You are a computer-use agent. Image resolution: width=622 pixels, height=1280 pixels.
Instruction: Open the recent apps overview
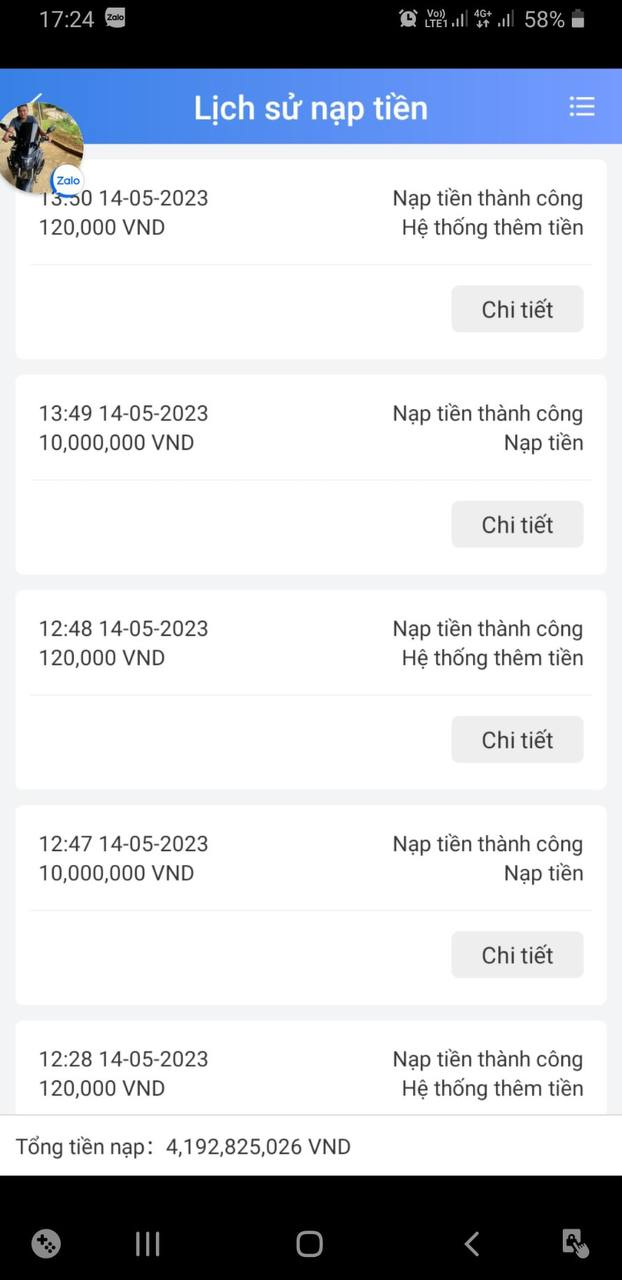tap(148, 1243)
